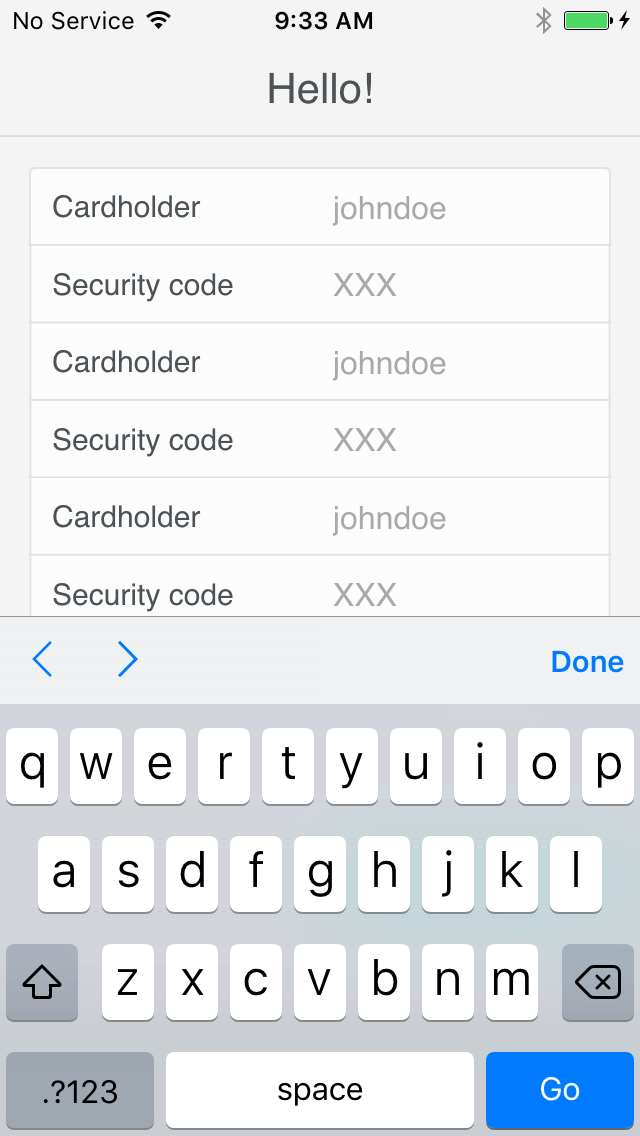Tap Done to dismiss the keyboard
640x1136 pixels.
(x=587, y=661)
